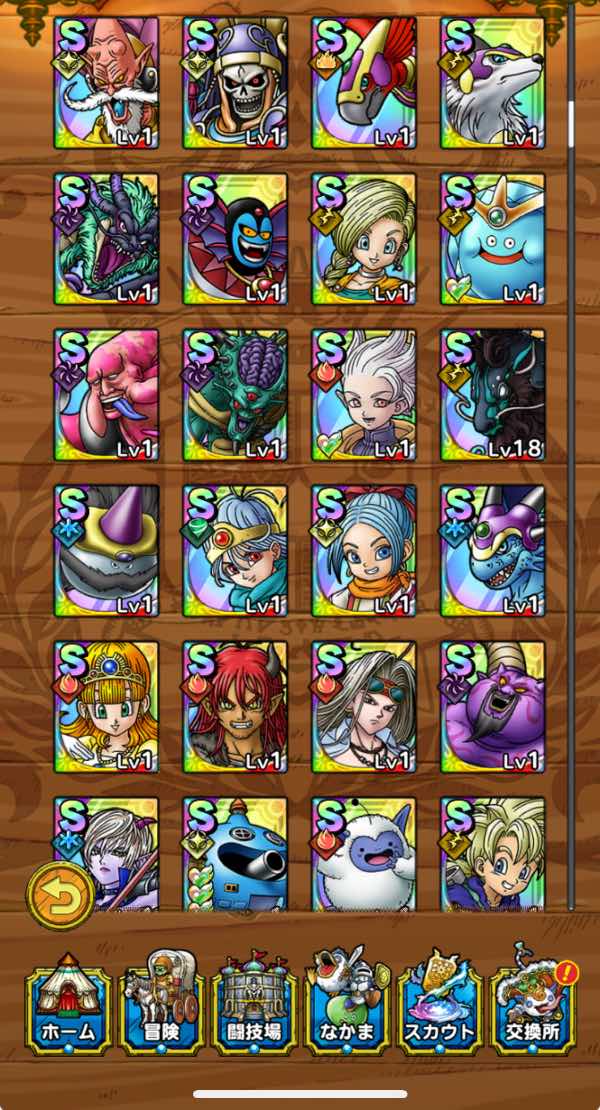600x1110 pixels.
Task: Open the skeleton knight monster card
Action: 235,83
